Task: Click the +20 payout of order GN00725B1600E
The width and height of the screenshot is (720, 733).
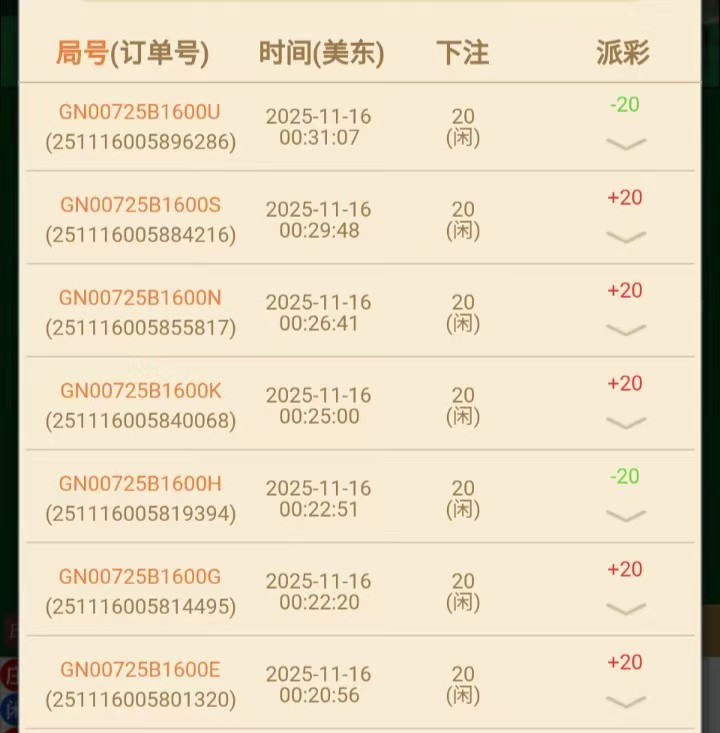Action: [624, 662]
